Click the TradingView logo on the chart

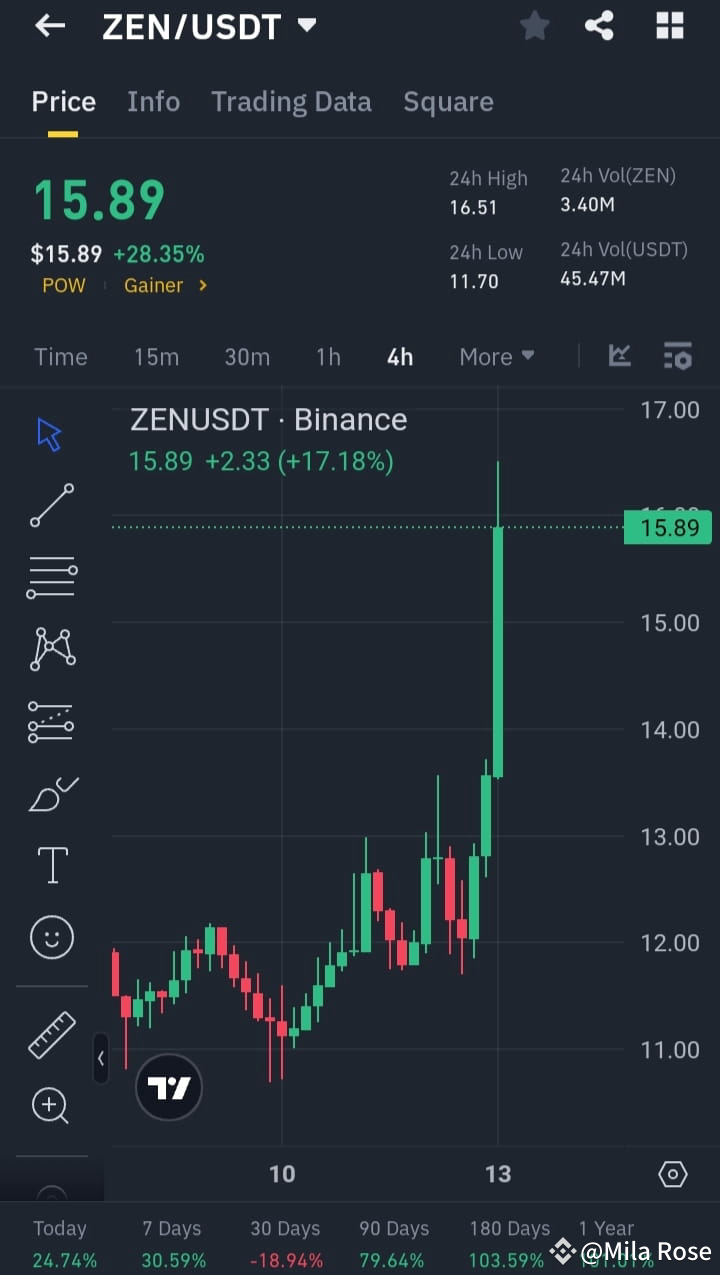[168, 1087]
